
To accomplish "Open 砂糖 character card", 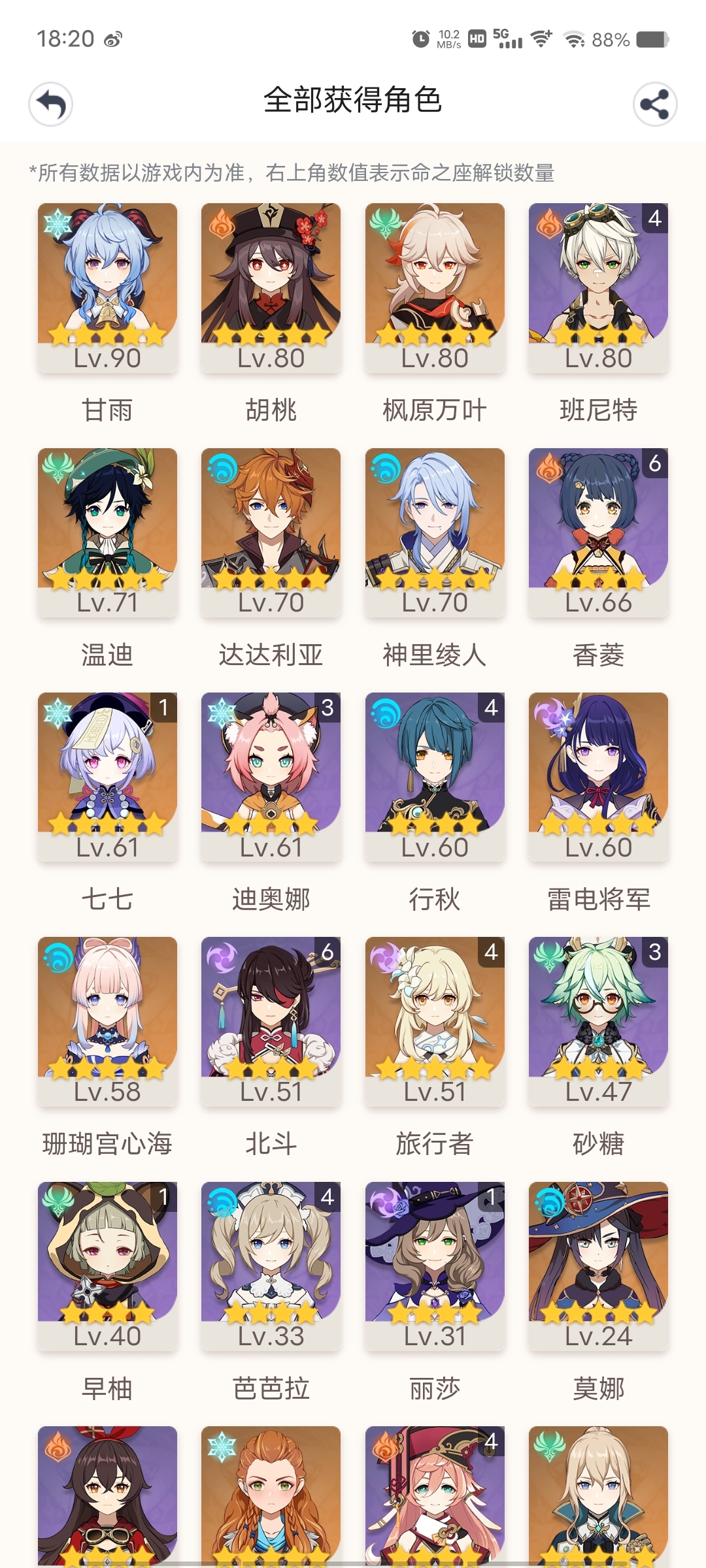I will [x=598, y=1021].
